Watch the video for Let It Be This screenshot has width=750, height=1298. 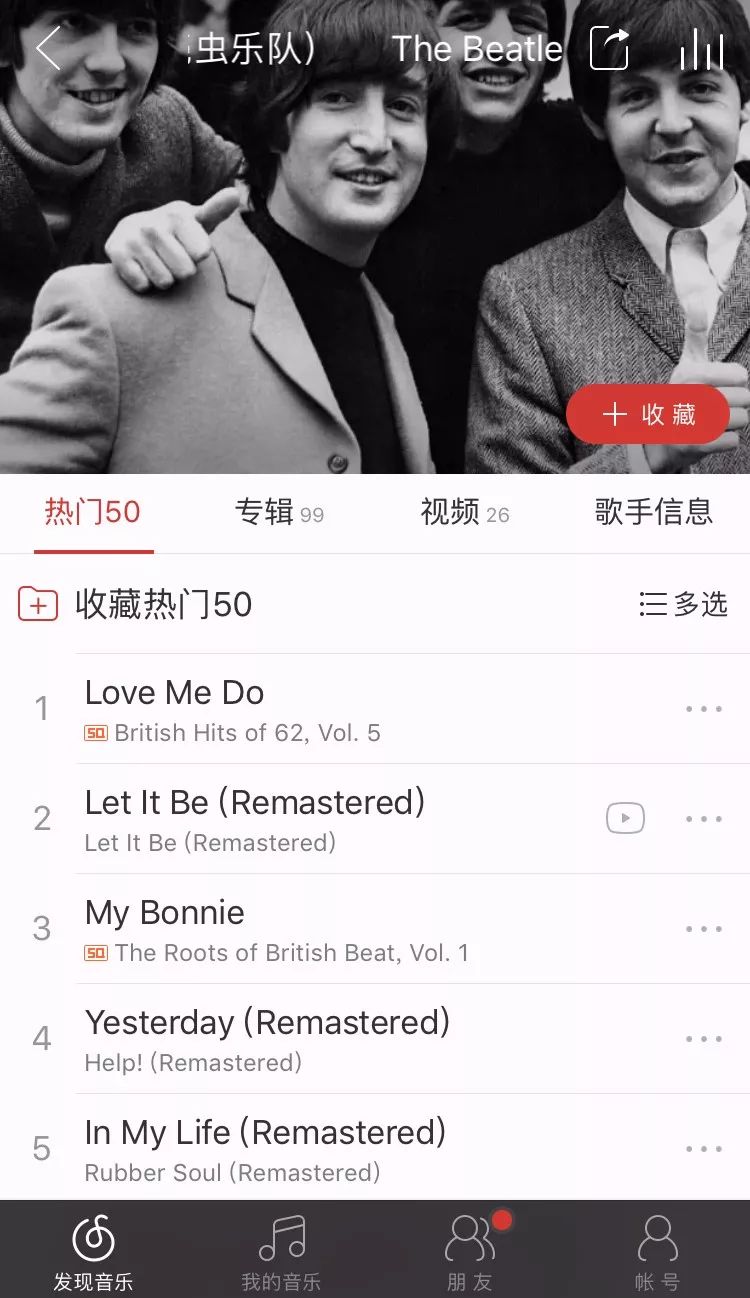tap(625, 819)
